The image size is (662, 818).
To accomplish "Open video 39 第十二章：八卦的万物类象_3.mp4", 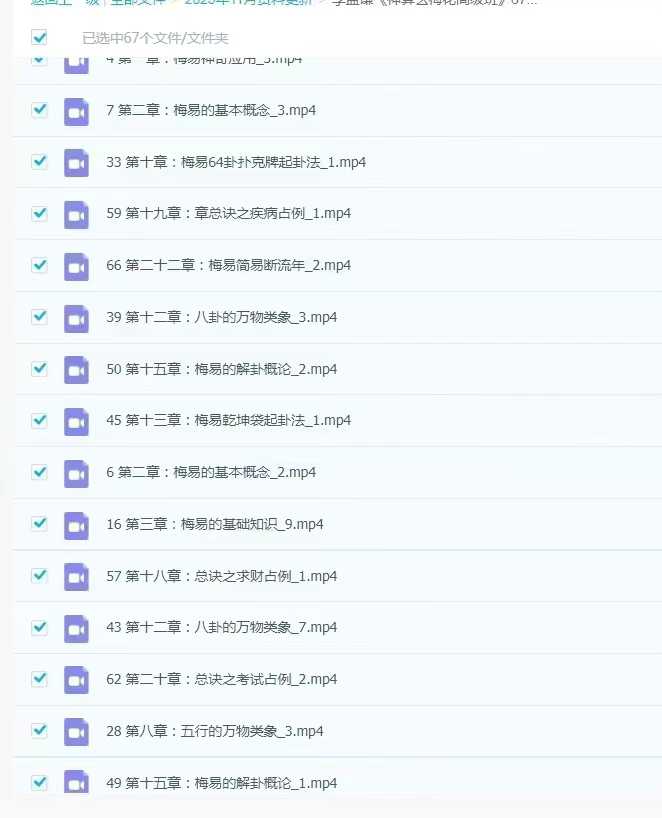I will pyautogui.click(x=221, y=317).
